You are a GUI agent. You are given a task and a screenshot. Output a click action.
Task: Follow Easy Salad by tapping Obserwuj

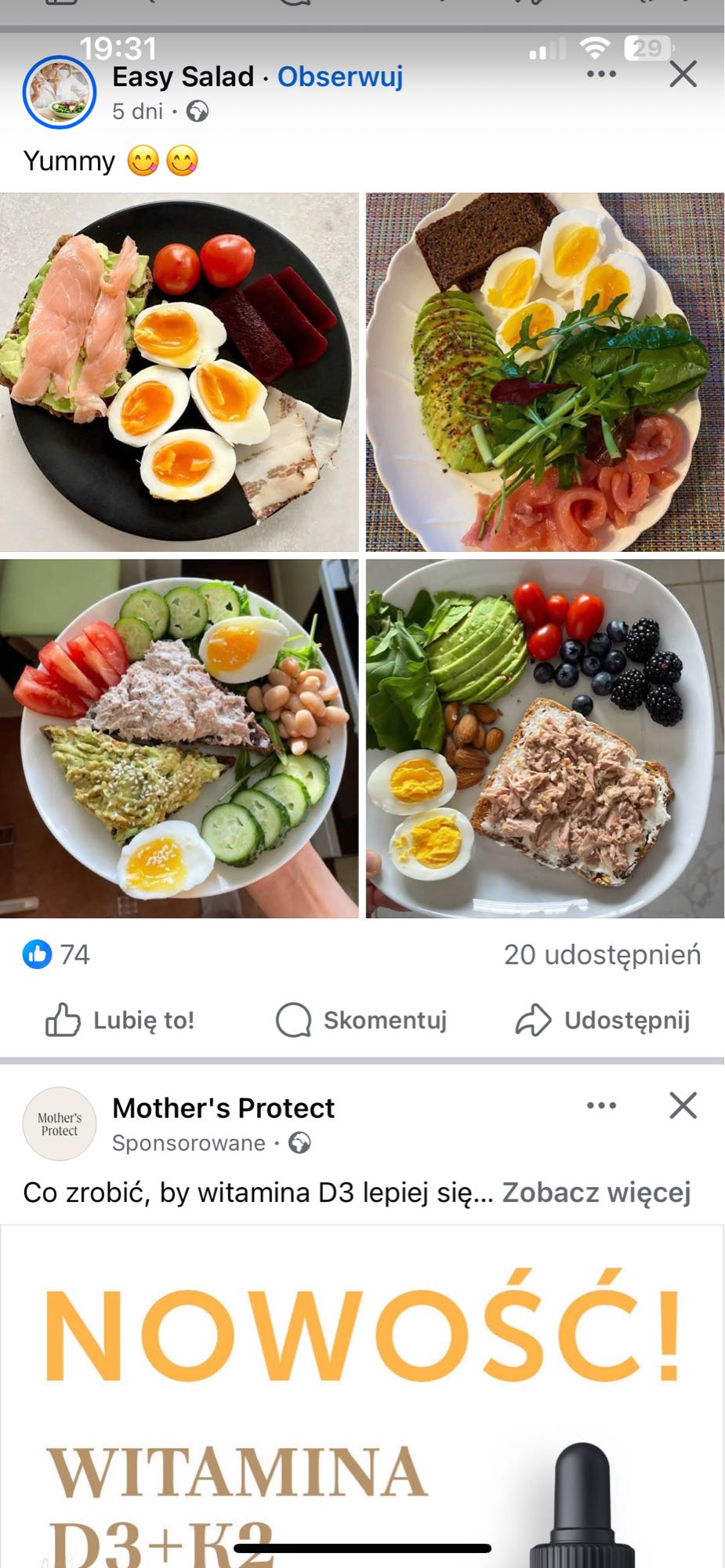(x=340, y=77)
